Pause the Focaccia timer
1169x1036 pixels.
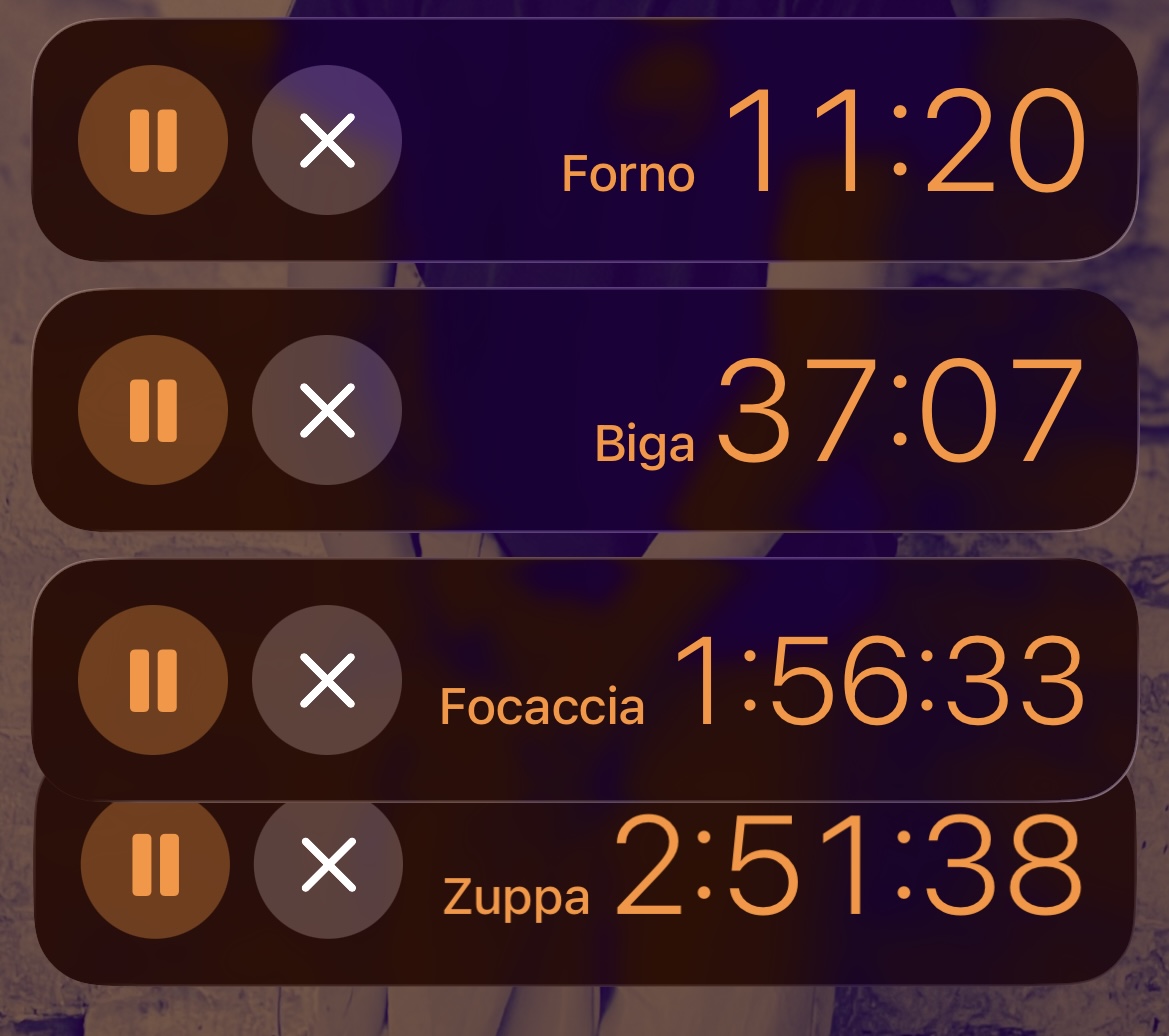click(x=153, y=680)
